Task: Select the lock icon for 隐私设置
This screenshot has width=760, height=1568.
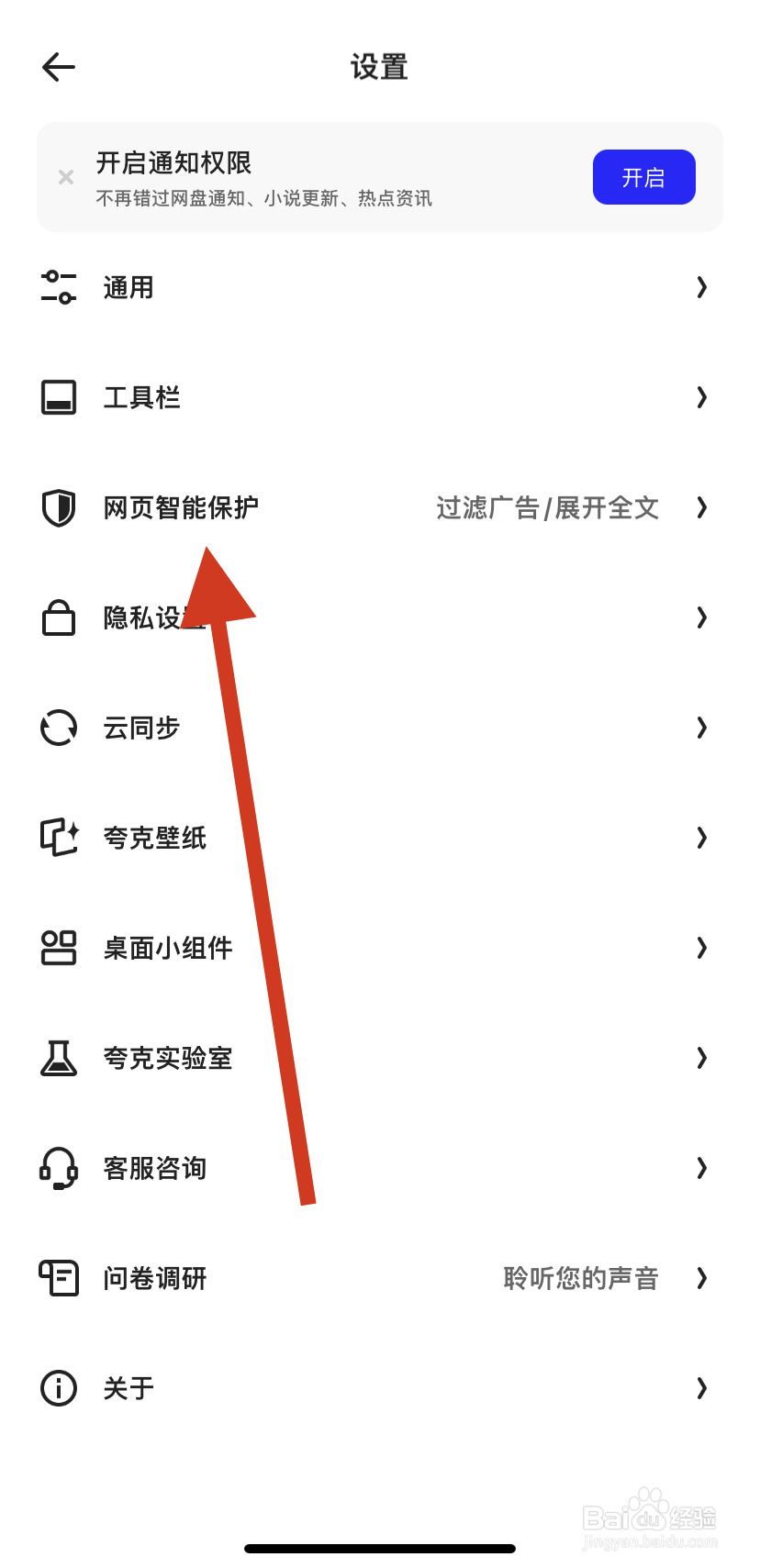Action: (x=58, y=617)
